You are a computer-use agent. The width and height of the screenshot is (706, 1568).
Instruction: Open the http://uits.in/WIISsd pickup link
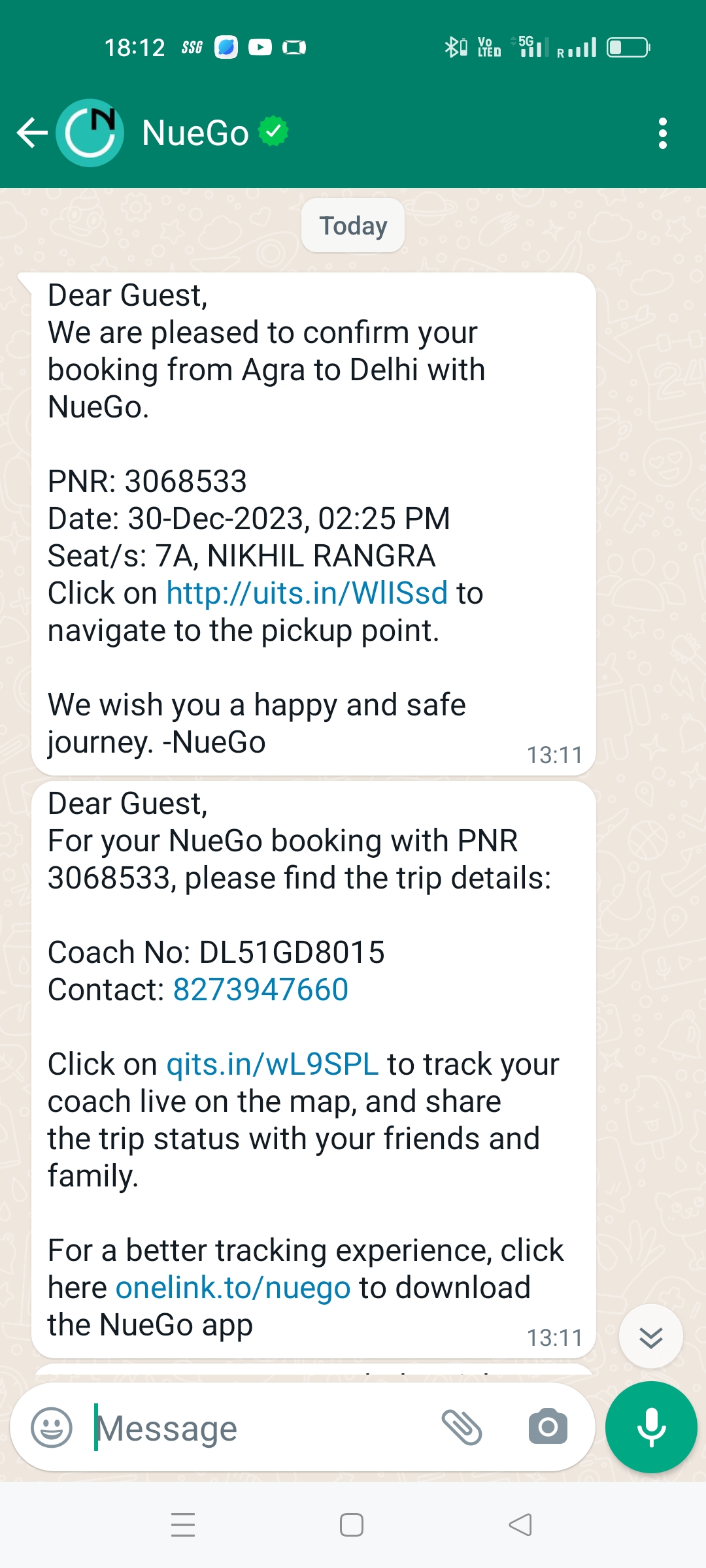pos(307,593)
